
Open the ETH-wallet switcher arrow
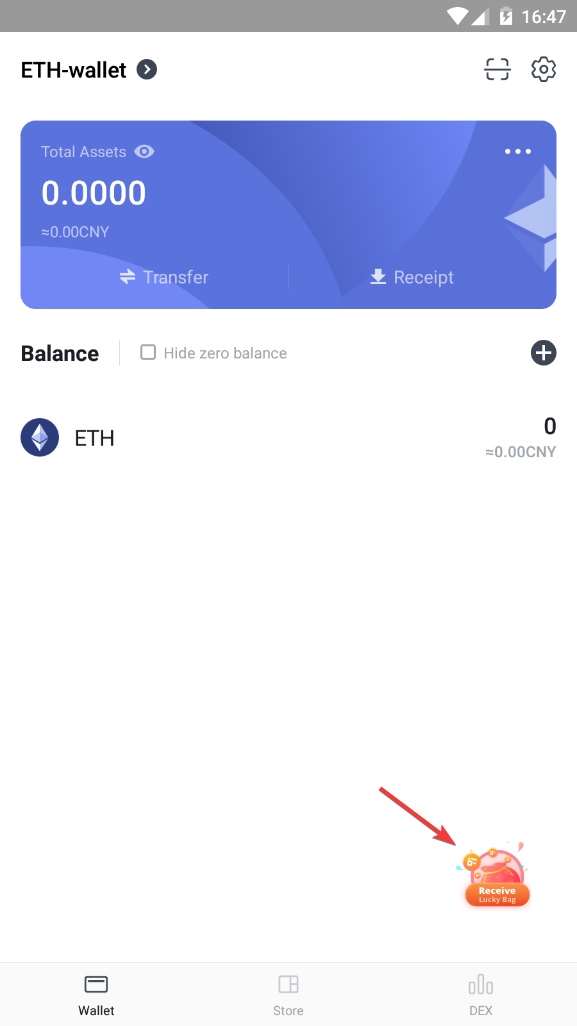tap(147, 69)
